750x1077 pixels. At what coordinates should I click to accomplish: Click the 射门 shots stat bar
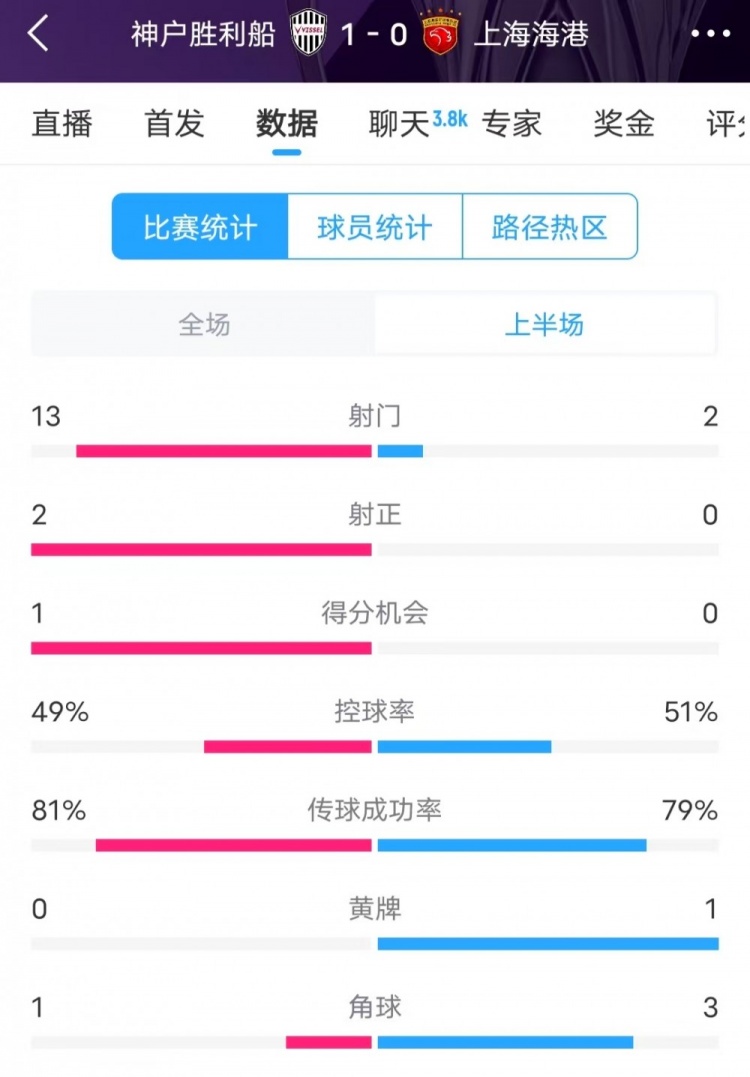(375, 451)
